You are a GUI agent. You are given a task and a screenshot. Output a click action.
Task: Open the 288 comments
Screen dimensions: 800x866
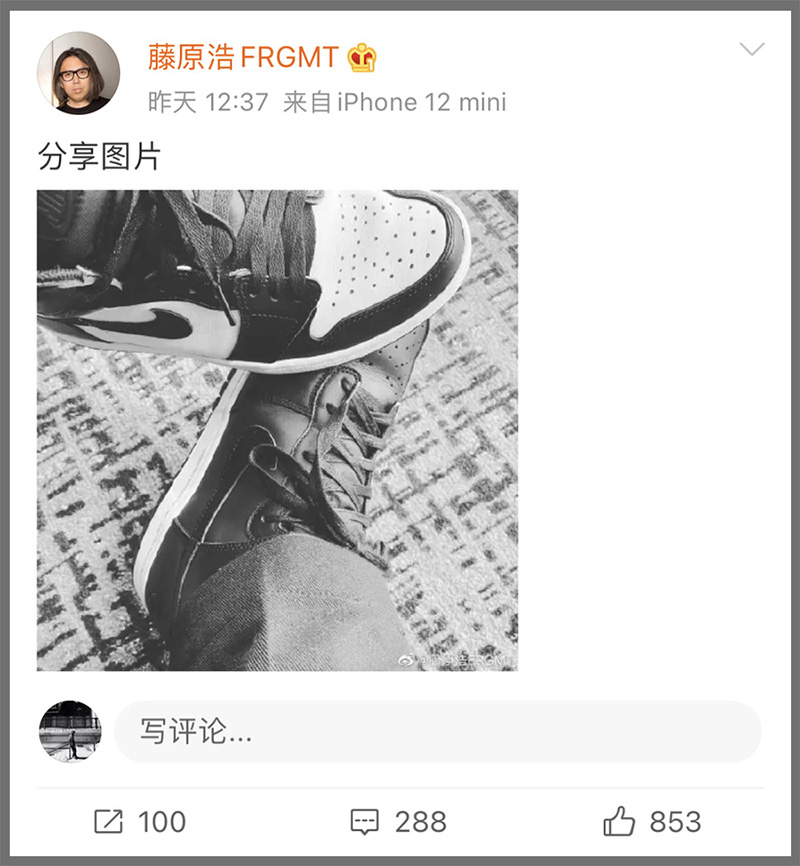click(397, 822)
